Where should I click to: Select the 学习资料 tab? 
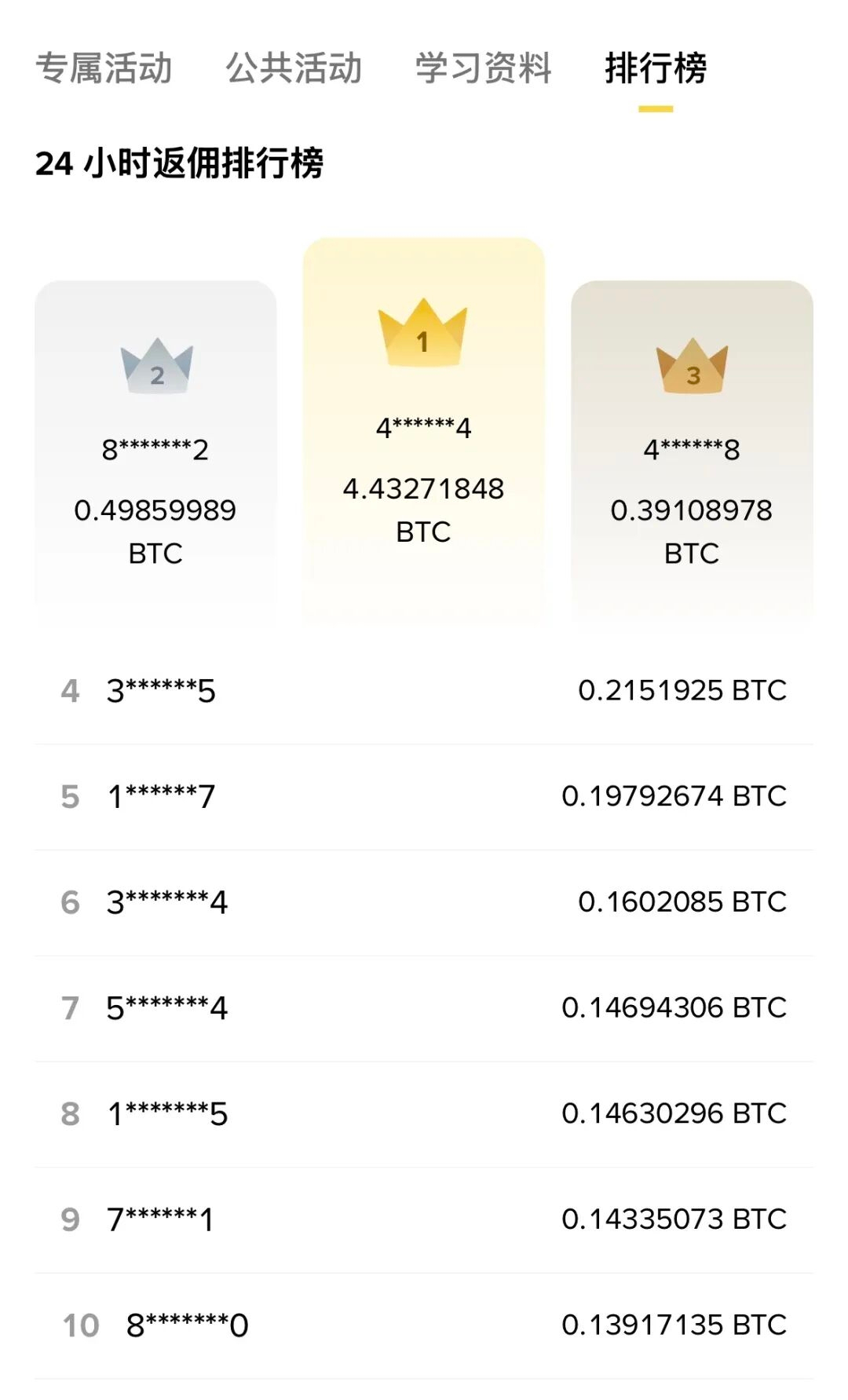pyautogui.click(x=484, y=68)
